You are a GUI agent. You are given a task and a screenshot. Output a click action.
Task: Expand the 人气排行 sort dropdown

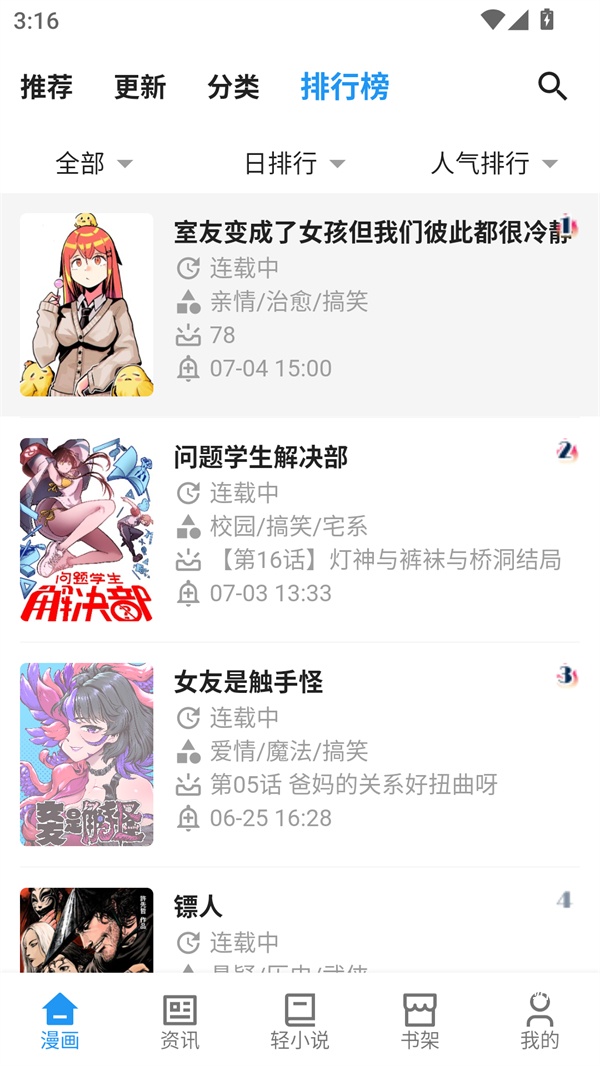(494, 163)
